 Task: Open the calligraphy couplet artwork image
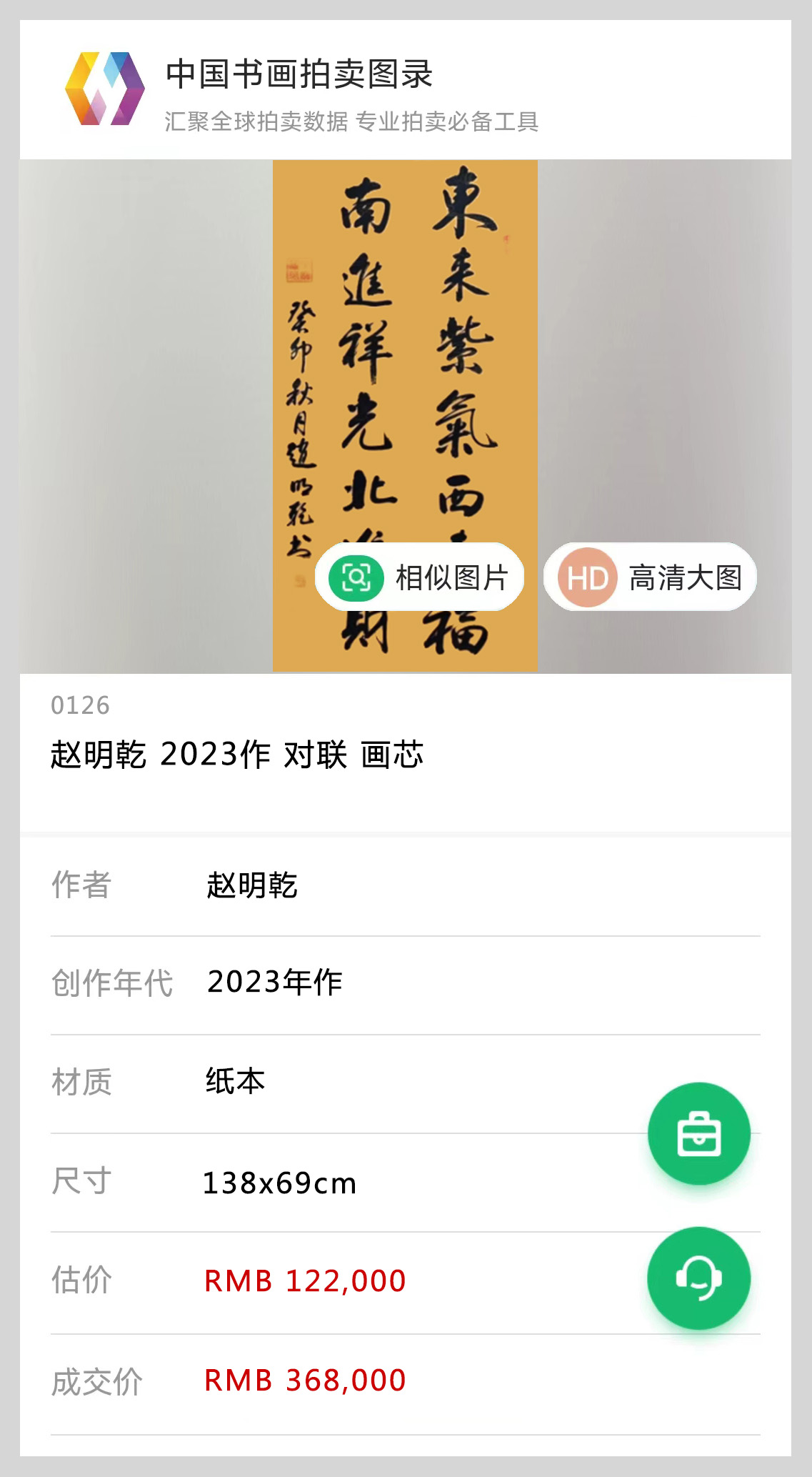pyautogui.click(x=404, y=357)
